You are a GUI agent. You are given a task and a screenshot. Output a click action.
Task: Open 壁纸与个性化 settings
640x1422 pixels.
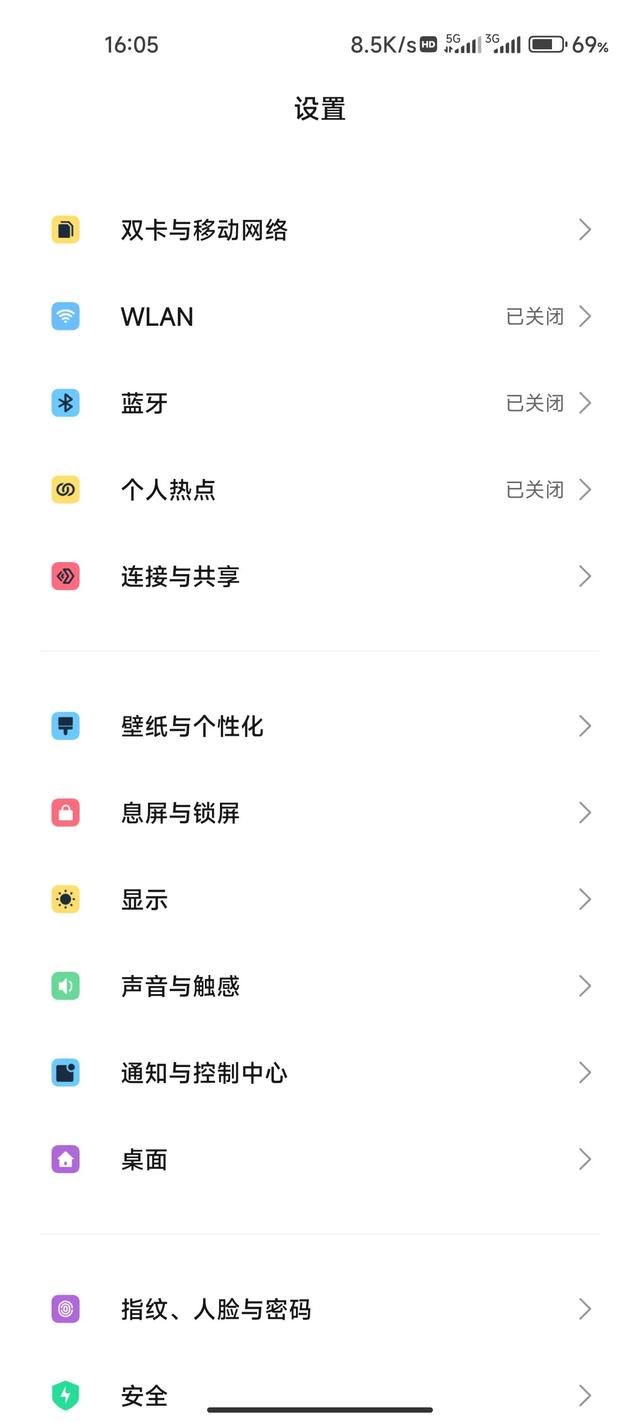pos(320,726)
